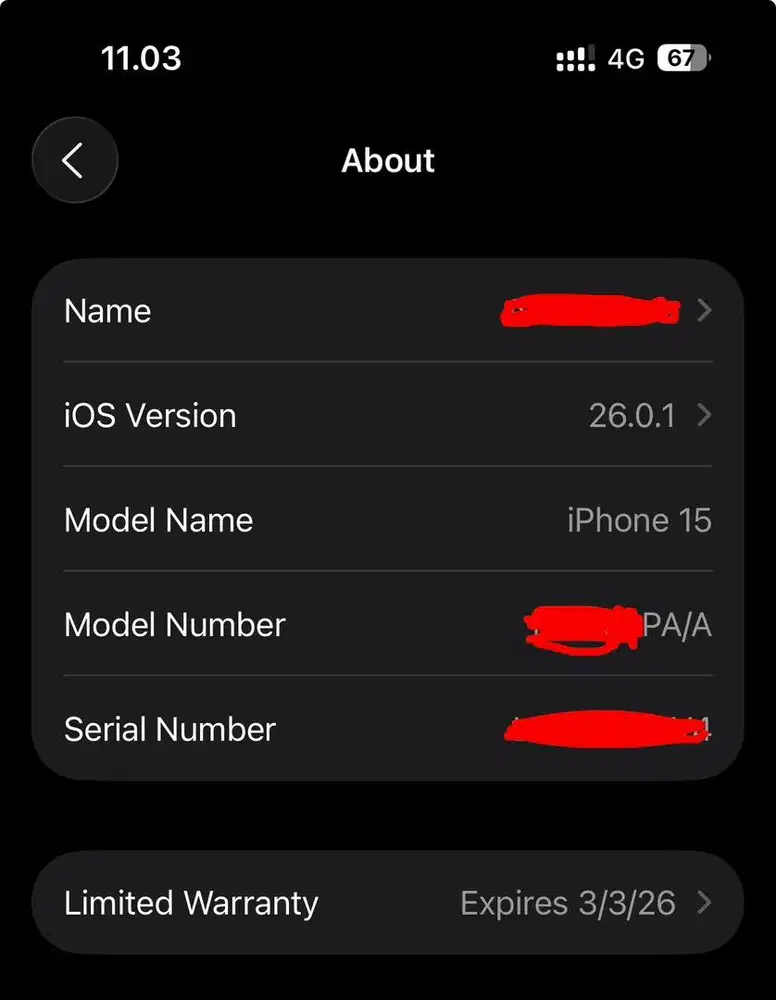Tap the Expires 3/3/26 warranty text
Image resolution: width=776 pixels, height=1000 pixels.
(566, 903)
